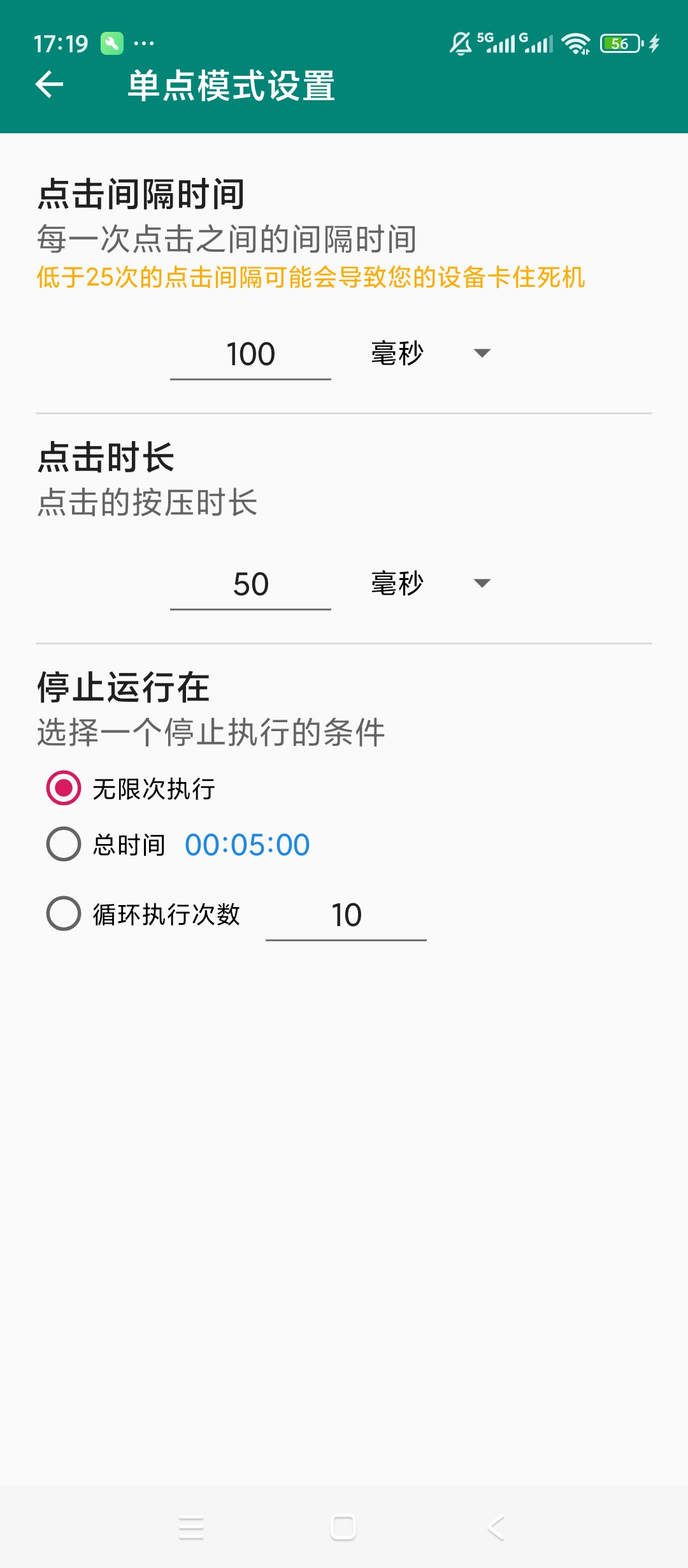
Task: Select the 循环执行次数 radio button
Action: 64,913
